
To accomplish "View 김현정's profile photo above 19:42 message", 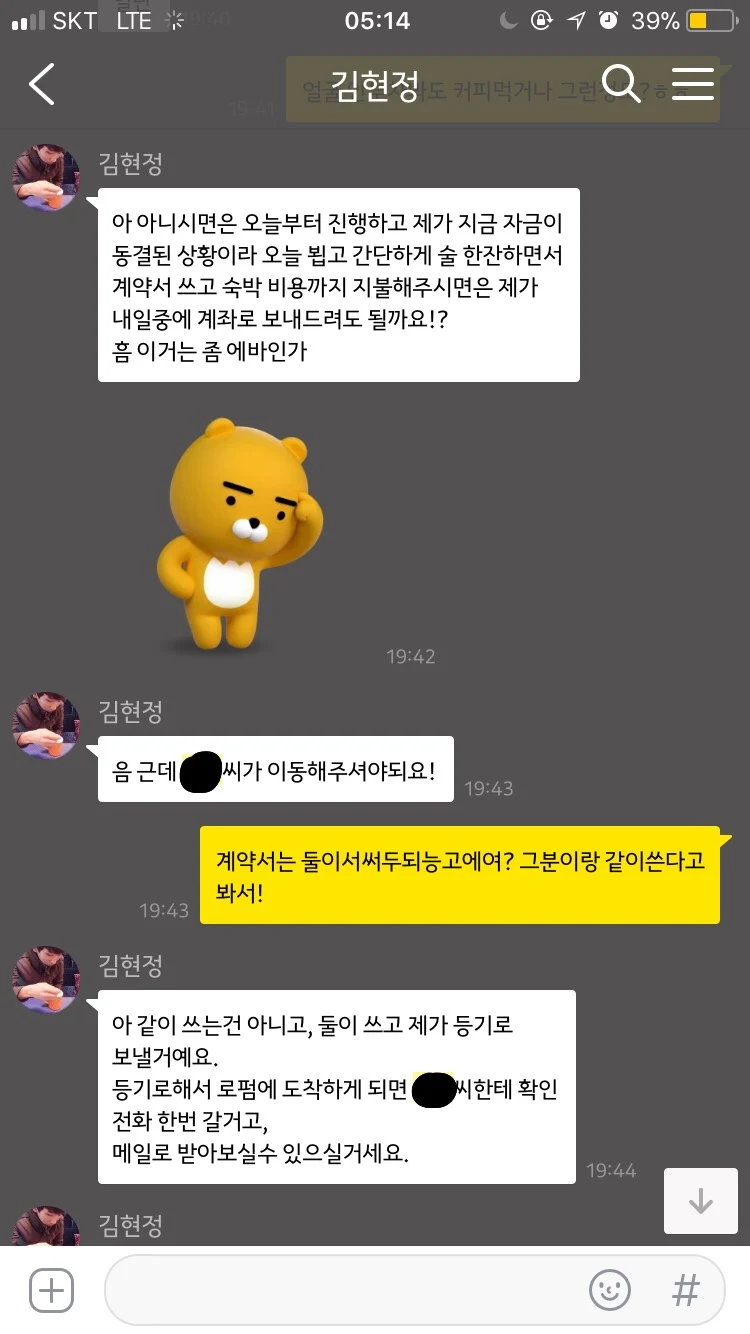I will pos(45,178).
